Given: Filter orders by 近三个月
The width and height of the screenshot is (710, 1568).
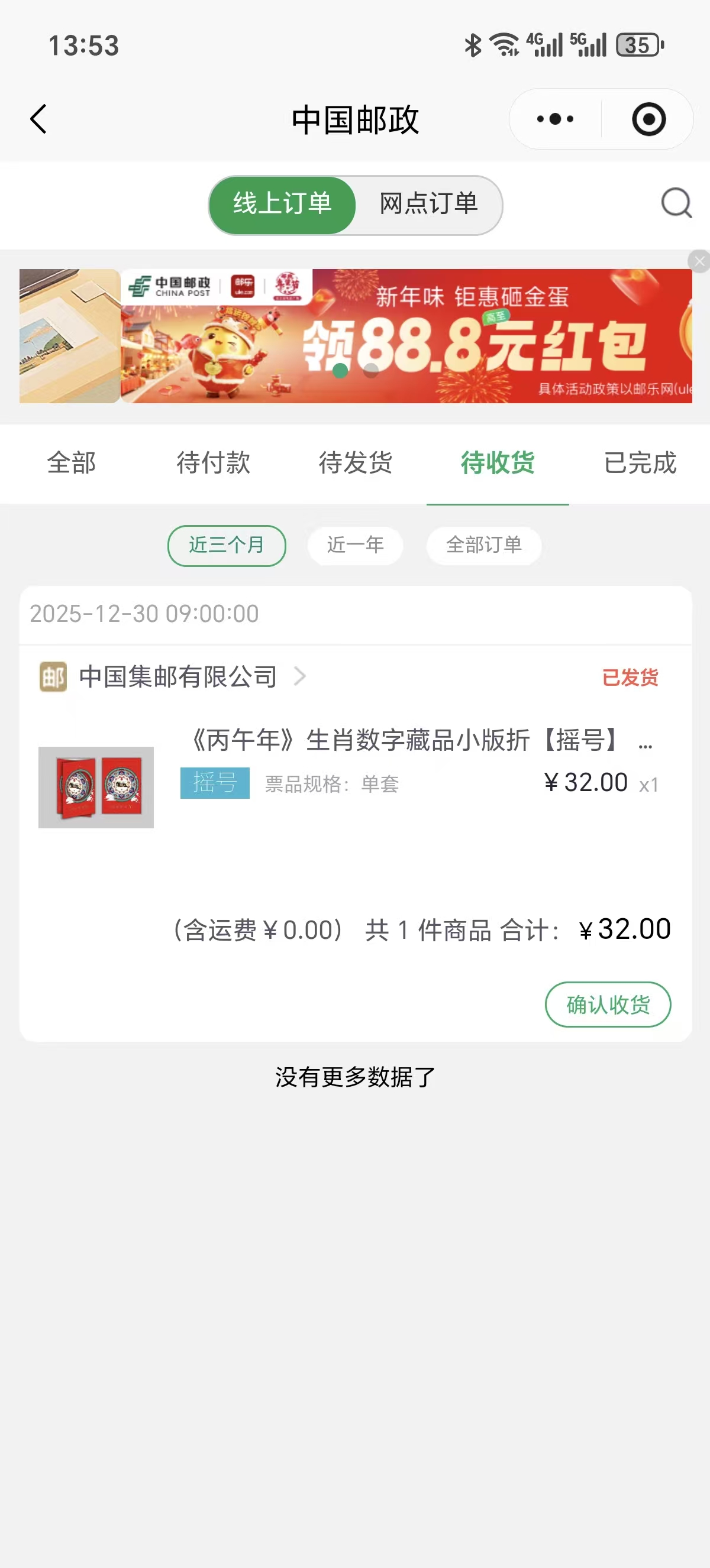Looking at the screenshot, I should 227,545.
